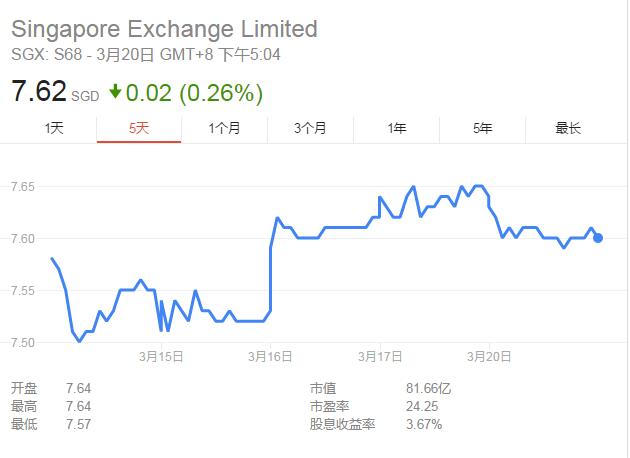View the 1年 price history
Image resolution: width=630 pixels, height=458 pixels.
pyautogui.click(x=397, y=128)
